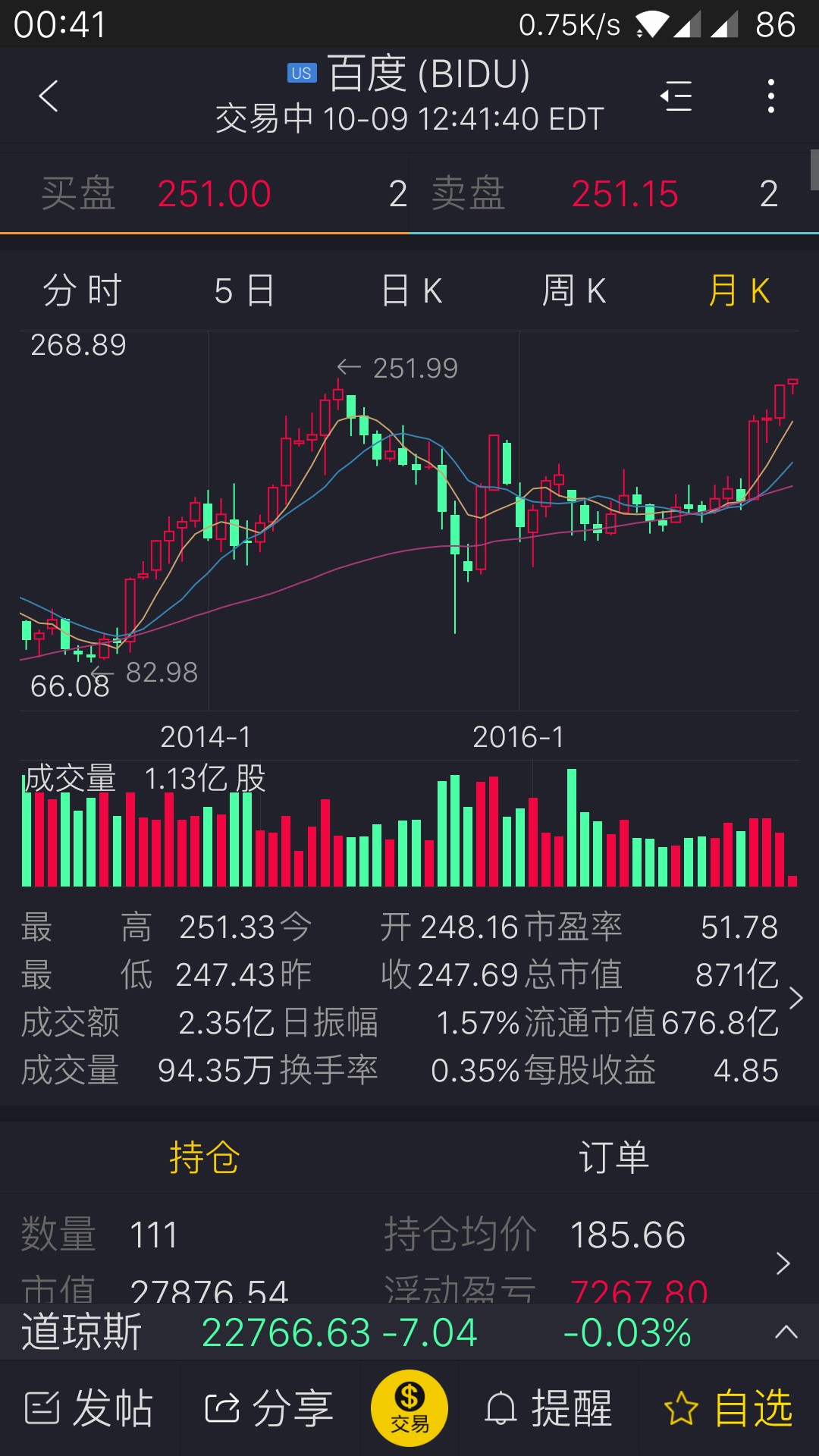Viewport: 819px width, 1456px height.
Task: Tap 发帖 to write a post
Action: point(89,1408)
